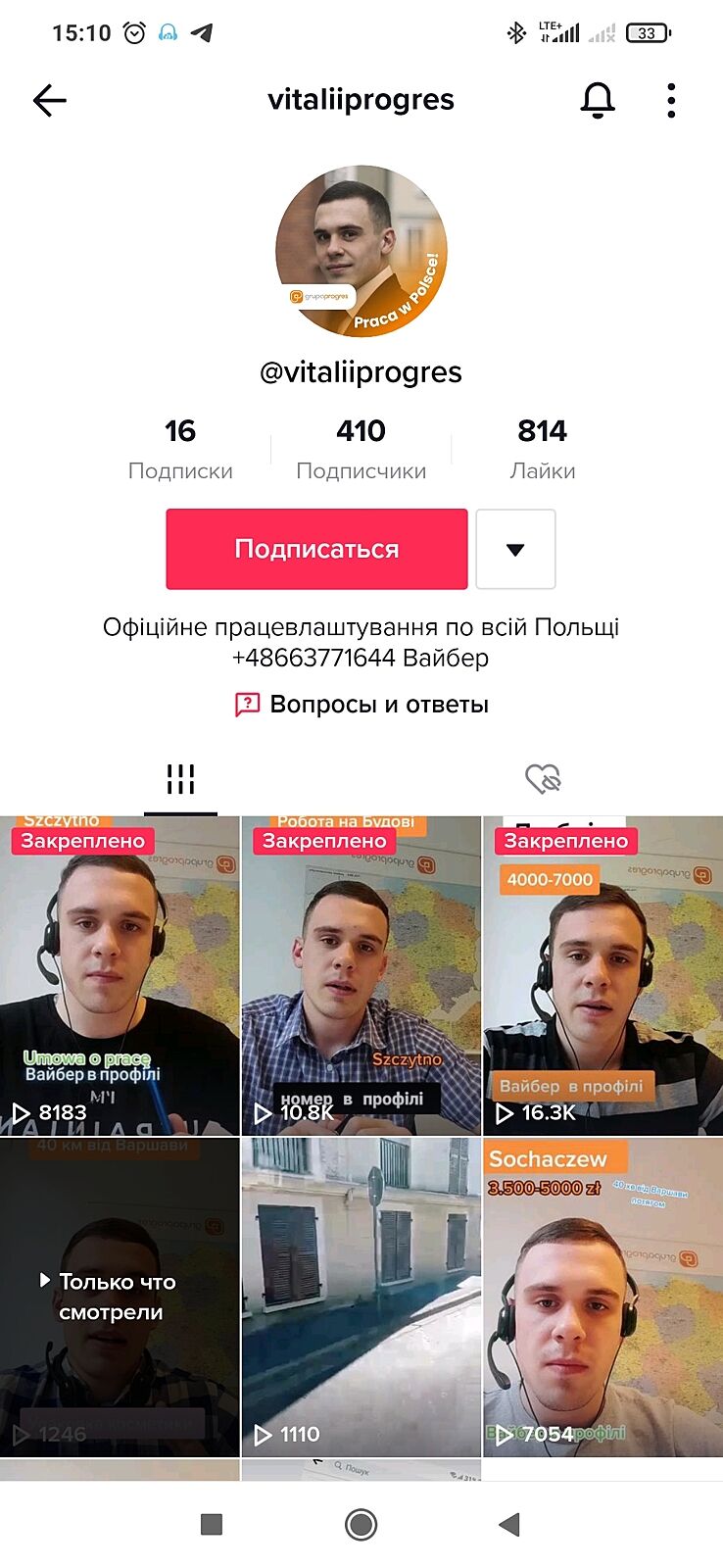The height and width of the screenshot is (1568, 723).
Task: Tap the system home button
Action: [x=361, y=1524]
